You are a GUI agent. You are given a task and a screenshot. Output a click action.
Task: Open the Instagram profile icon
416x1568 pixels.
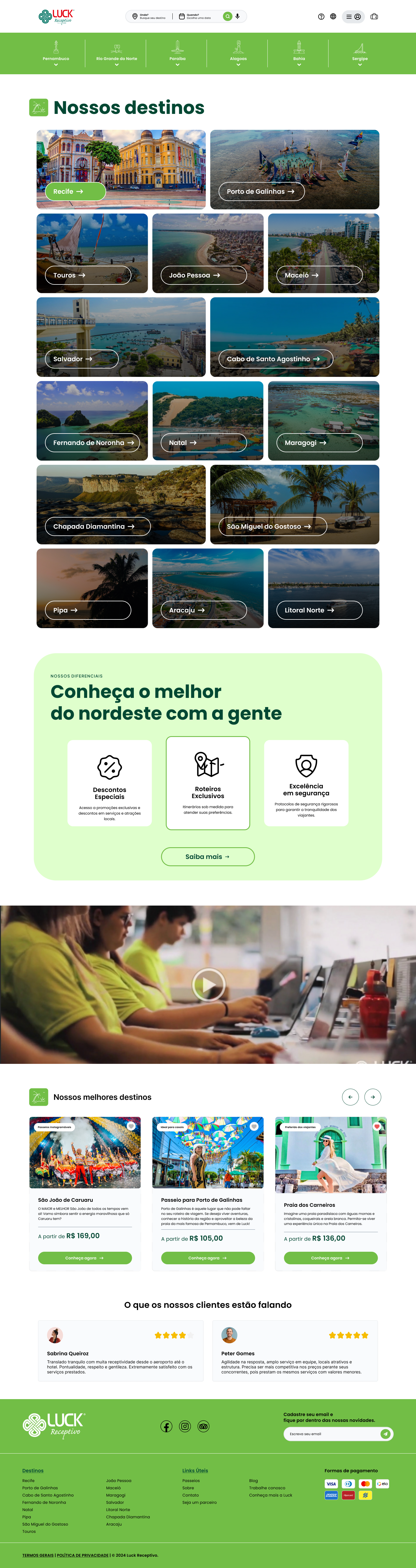(185, 1426)
